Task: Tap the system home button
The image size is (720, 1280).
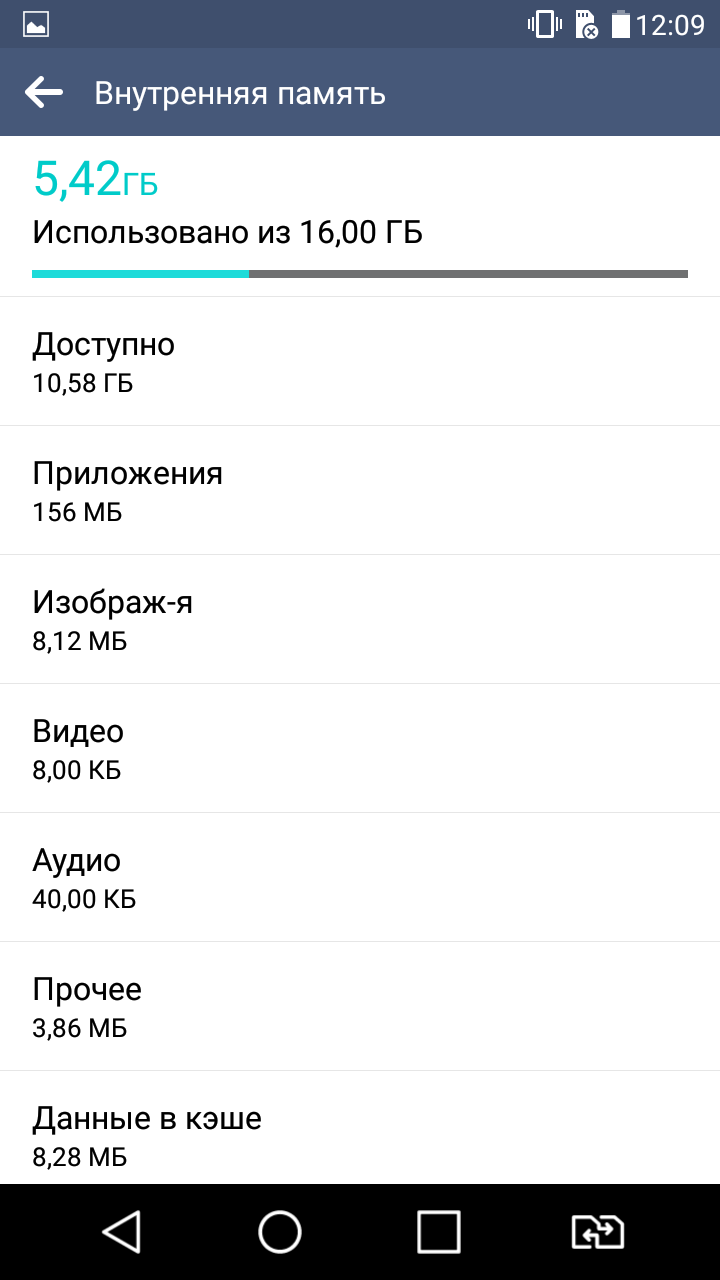Action: pos(280,1232)
